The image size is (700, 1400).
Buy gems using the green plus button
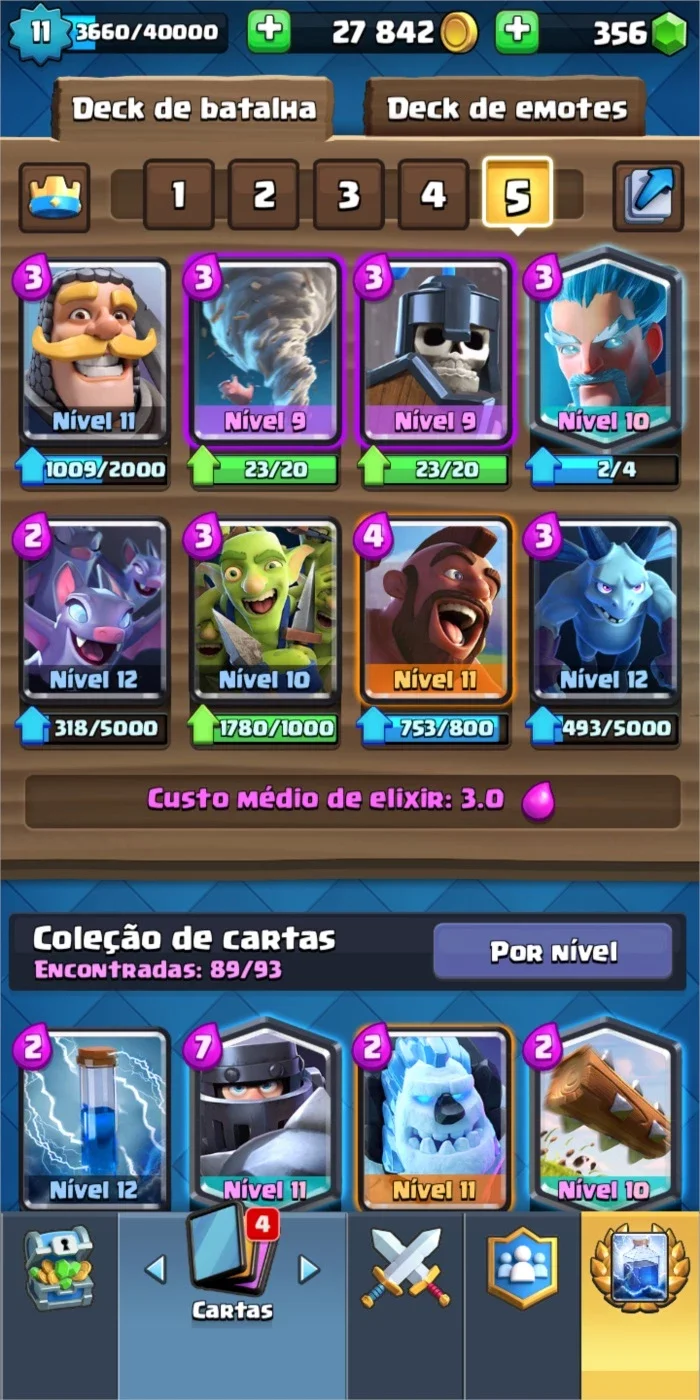tap(517, 33)
